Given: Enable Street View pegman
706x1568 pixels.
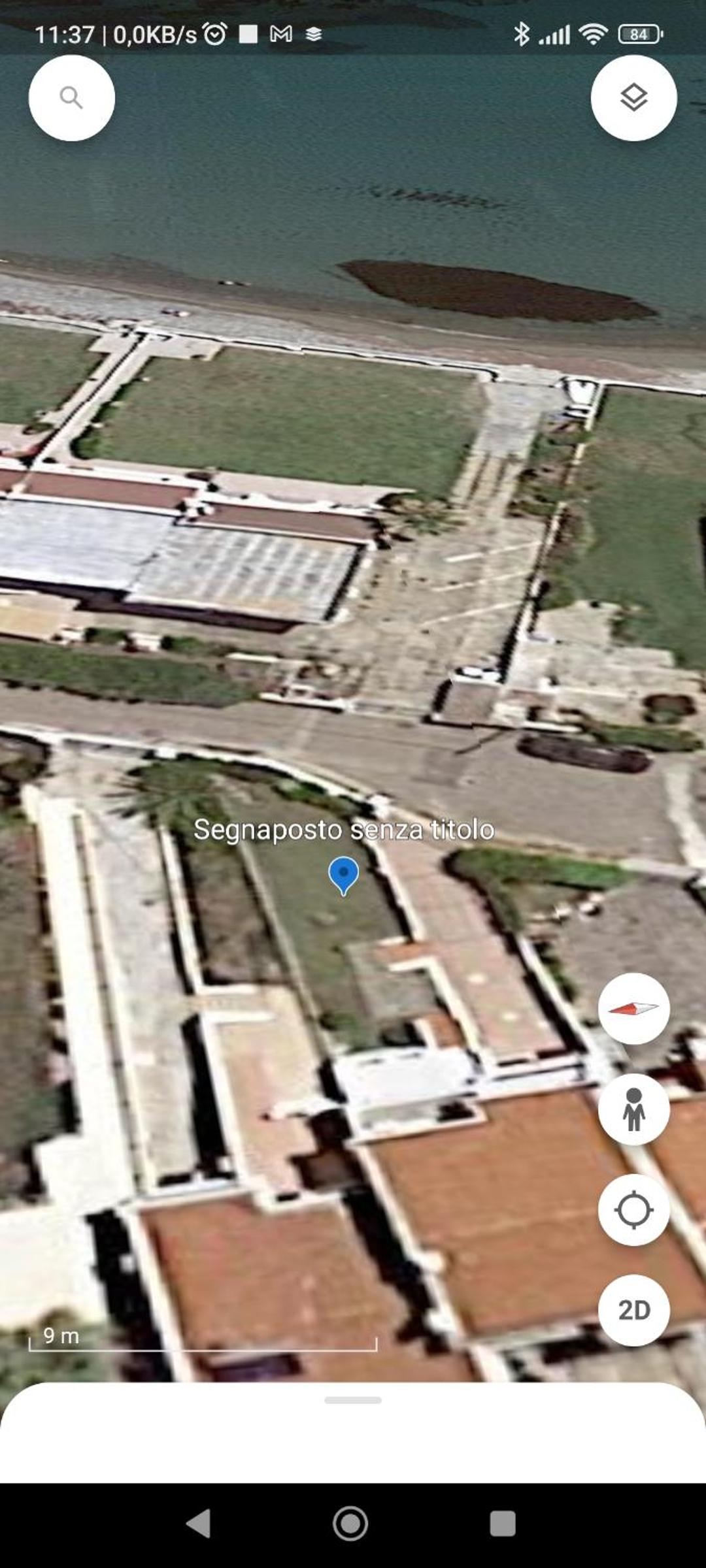Looking at the screenshot, I should click(633, 1109).
